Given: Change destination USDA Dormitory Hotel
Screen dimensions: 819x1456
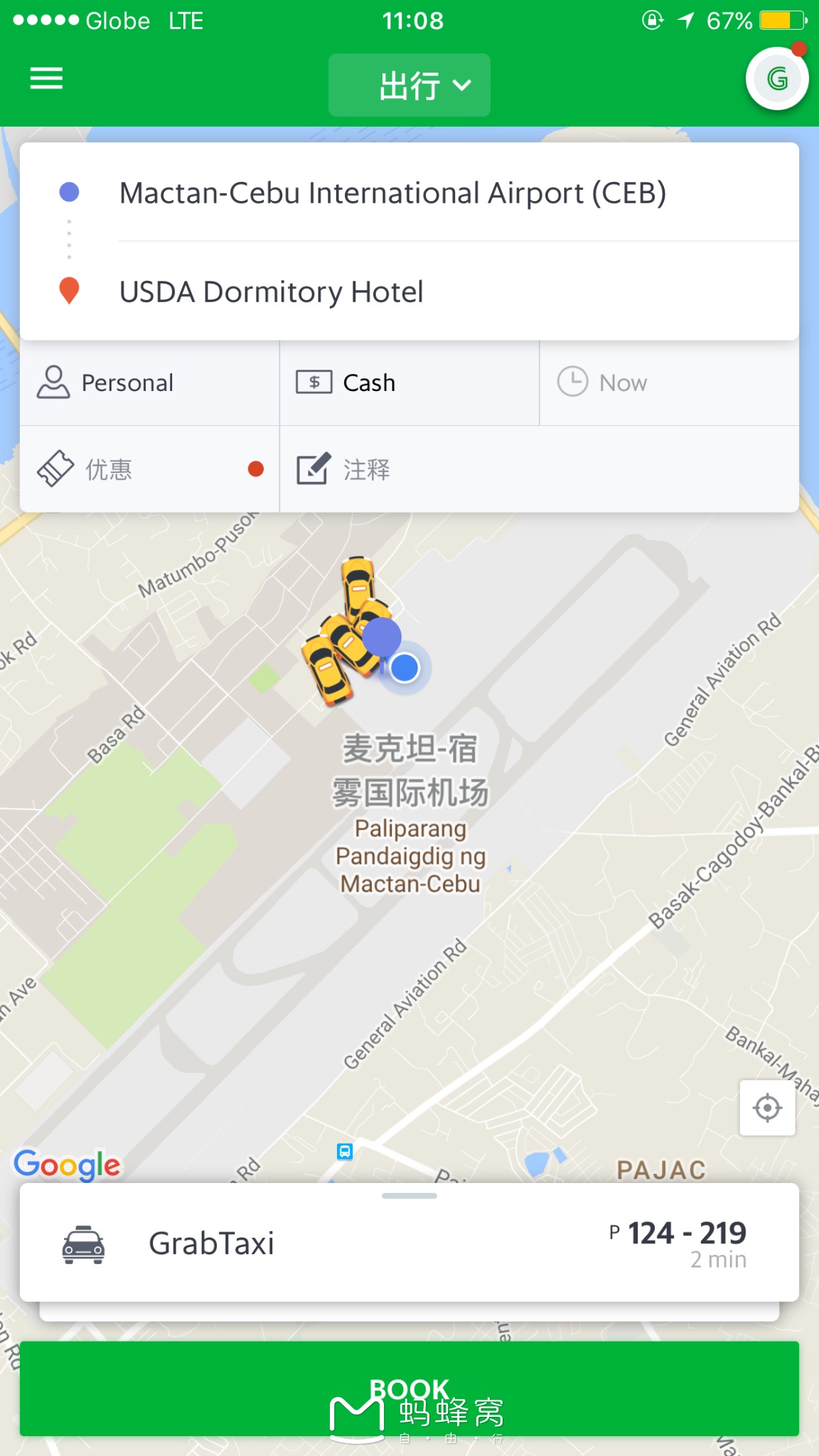Looking at the screenshot, I should coord(272,292).
